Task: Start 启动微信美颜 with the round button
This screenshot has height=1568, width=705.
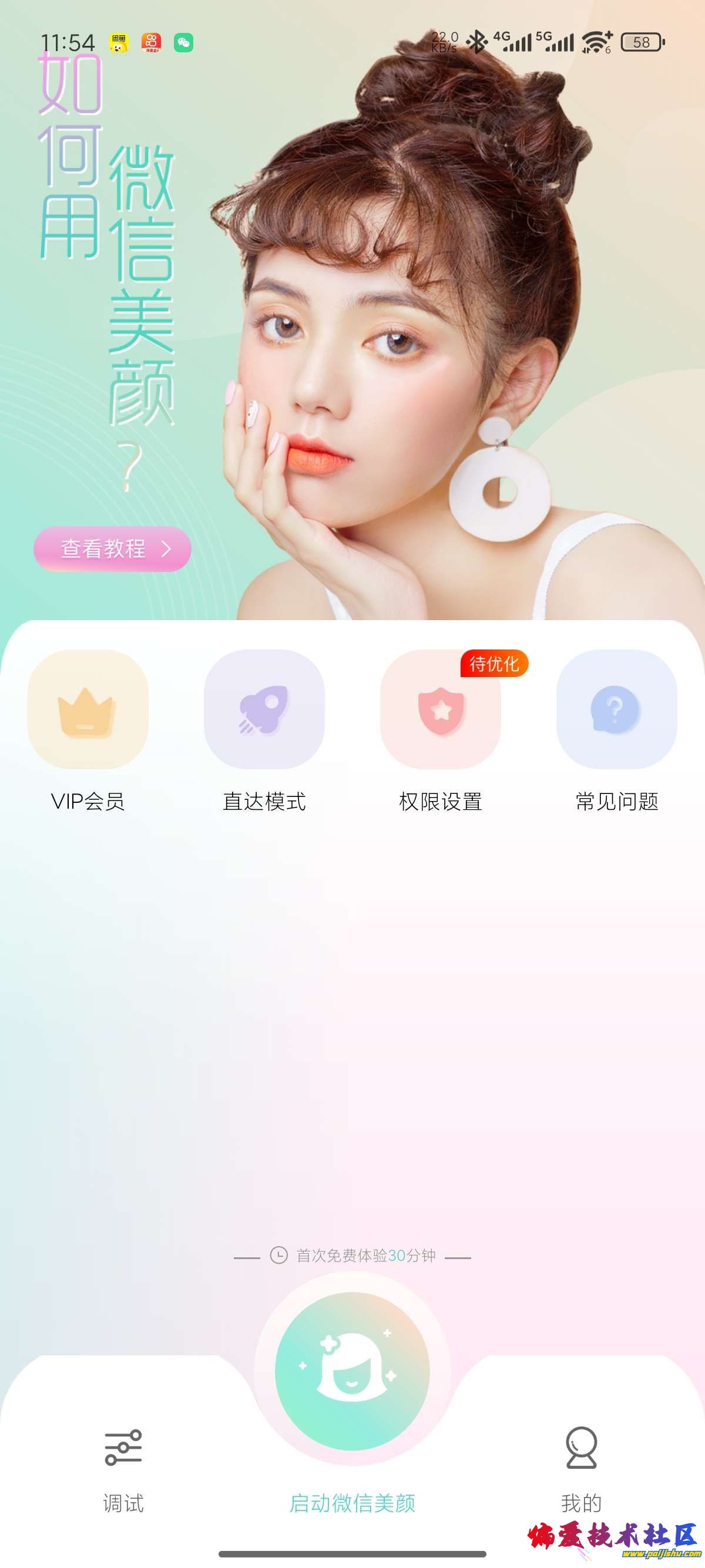Action: pyautogui.click(x=352, y=1372)
